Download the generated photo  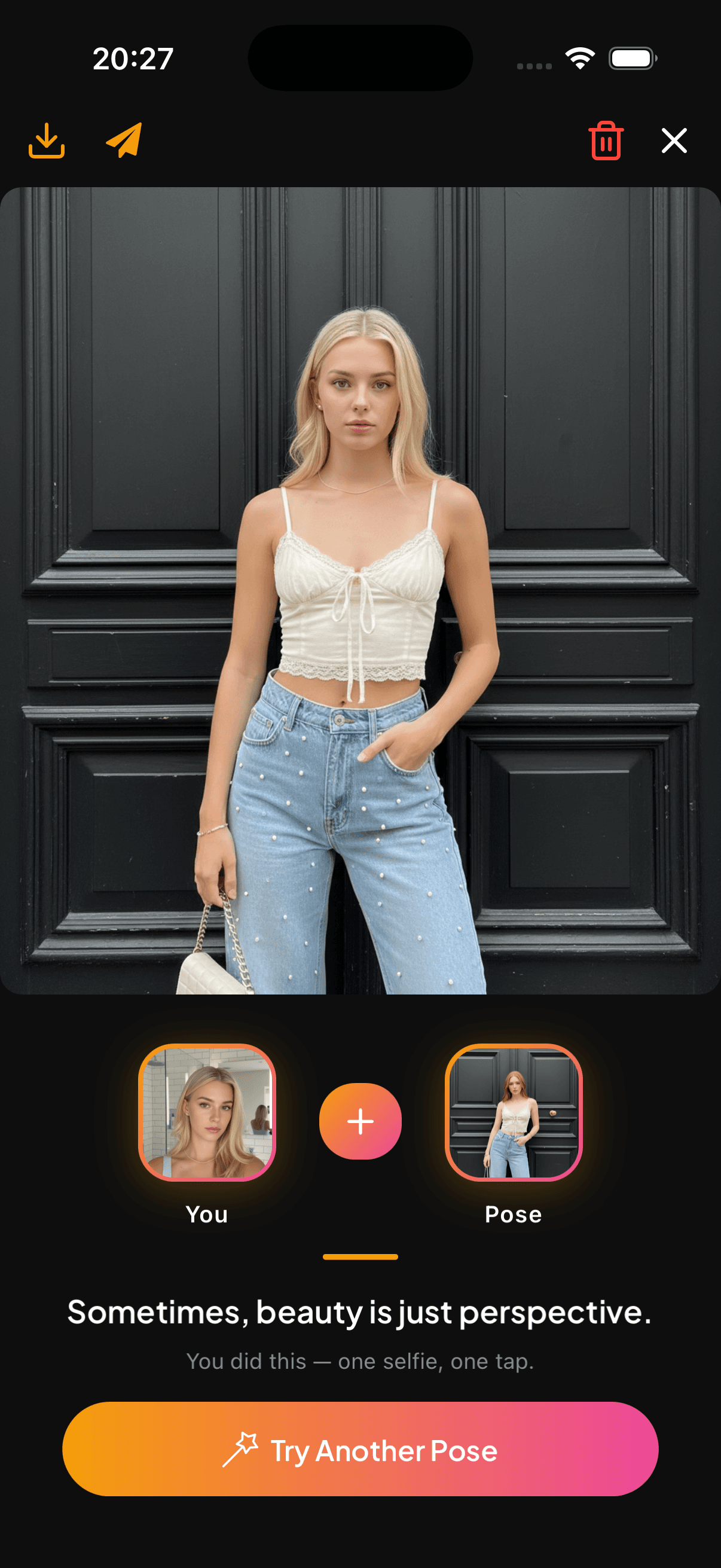[x=46, y=141]
